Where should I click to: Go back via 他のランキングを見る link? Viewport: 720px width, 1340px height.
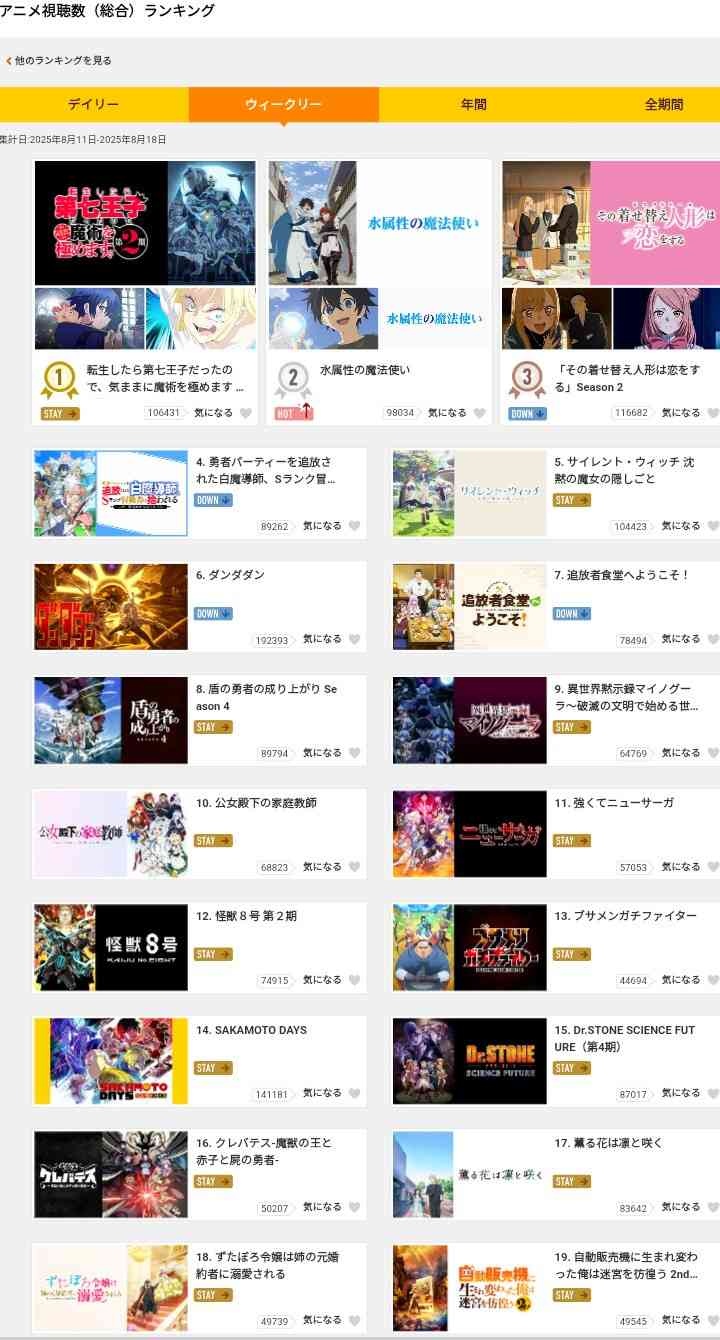coord(62,61)
